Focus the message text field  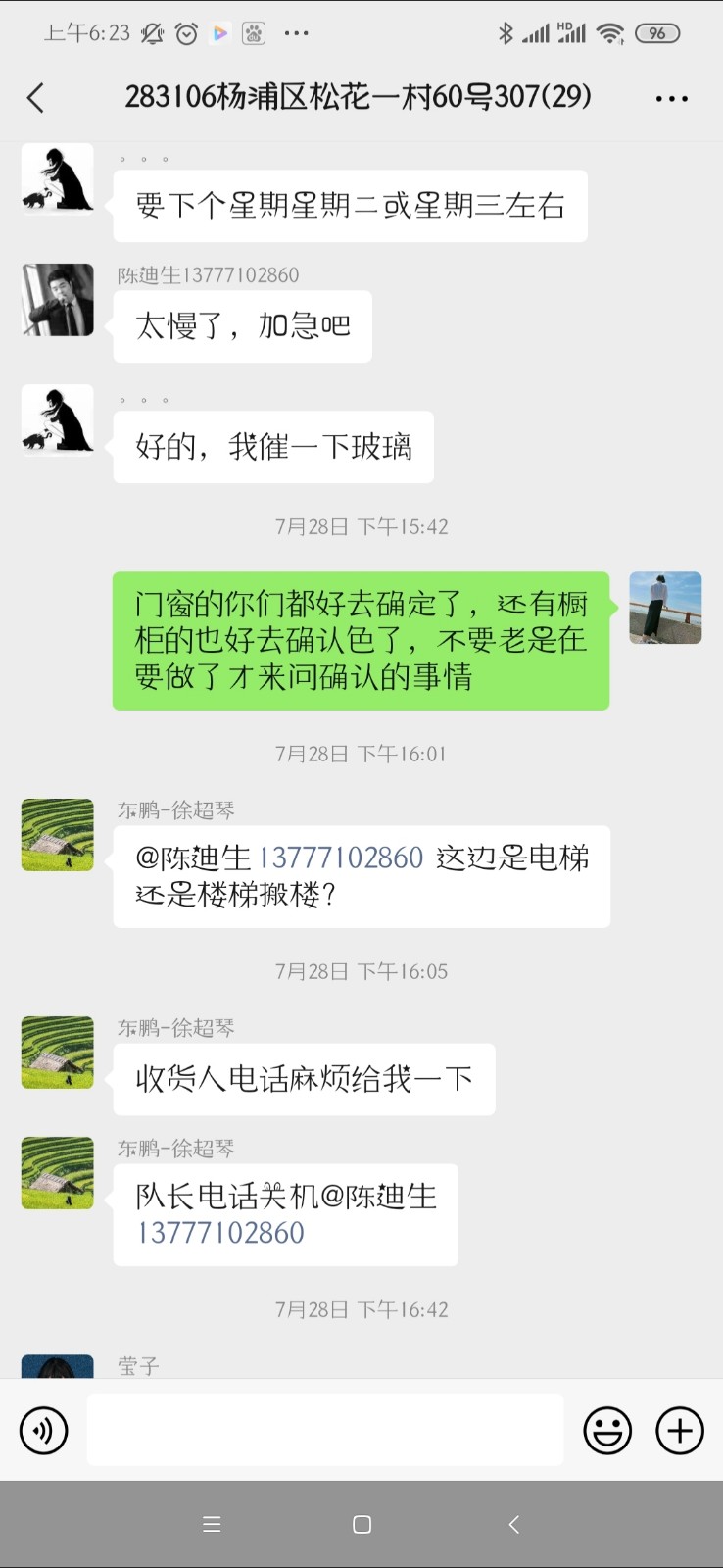pyautogui.click(x=325, y=1431)
